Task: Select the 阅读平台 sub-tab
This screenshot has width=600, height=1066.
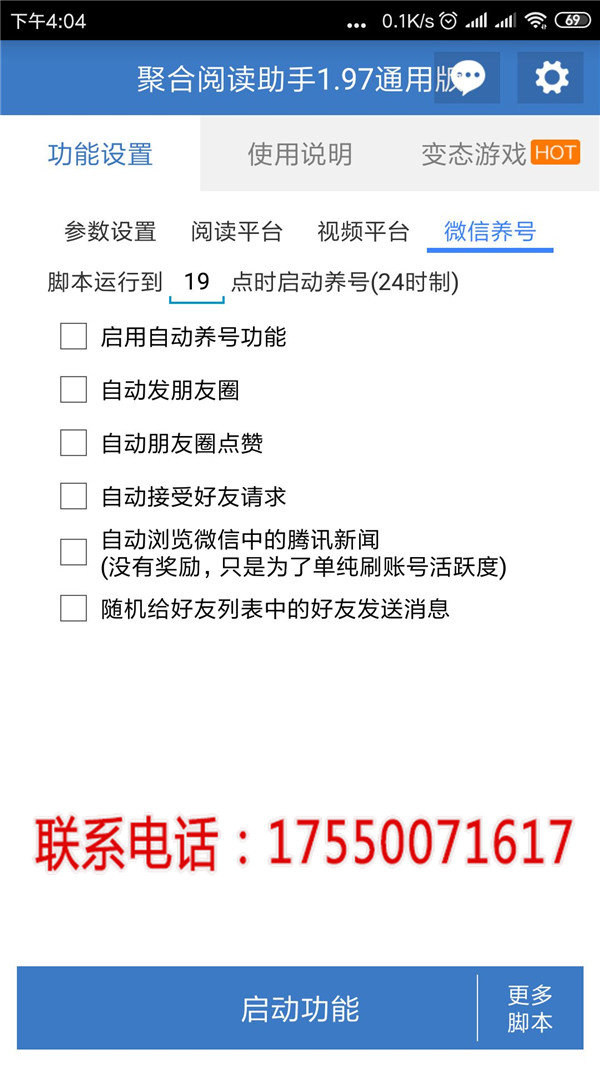Action: 236,232
